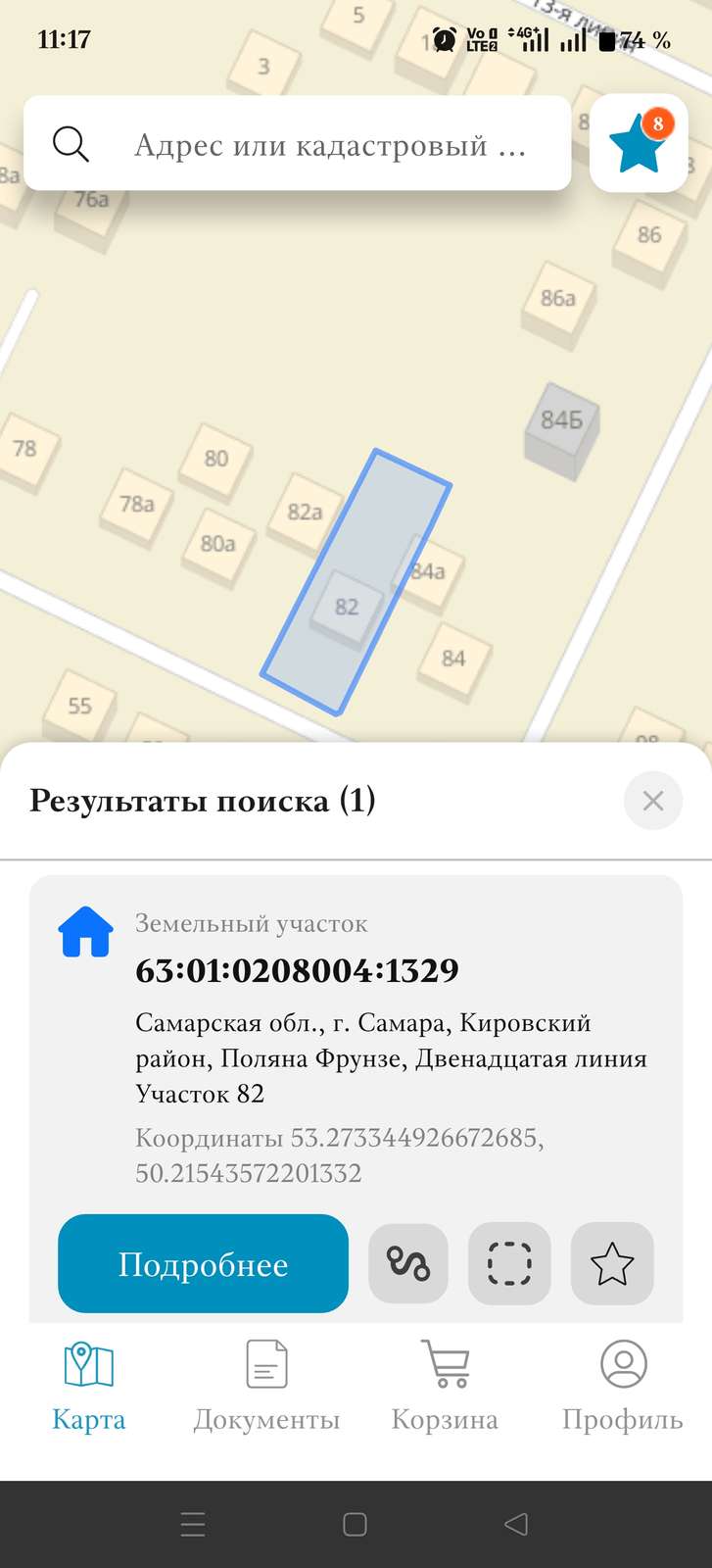Go to the system home screen
The height and width of the screenshot is (1568, 712).
coord(355,1524)
